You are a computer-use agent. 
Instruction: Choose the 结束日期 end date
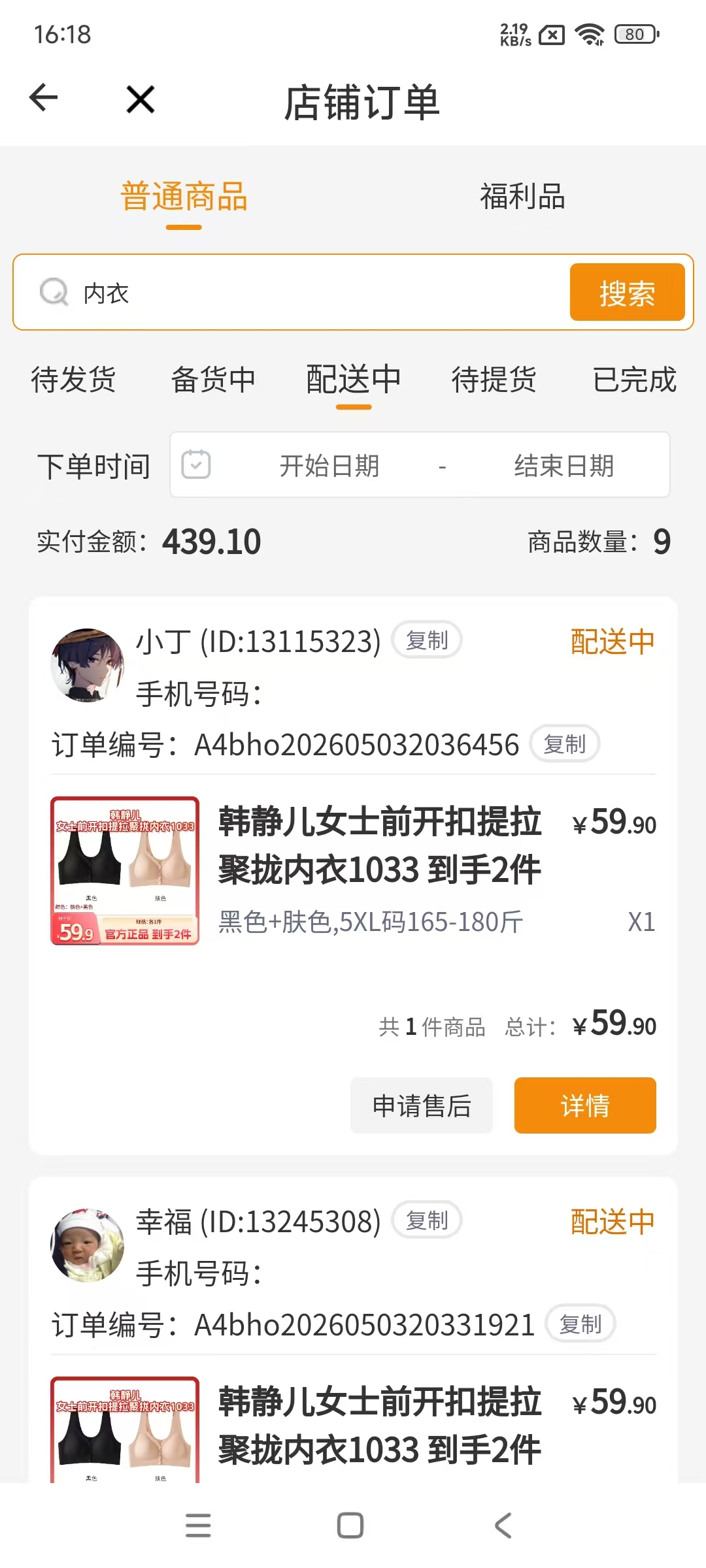(x=563, y=466)
